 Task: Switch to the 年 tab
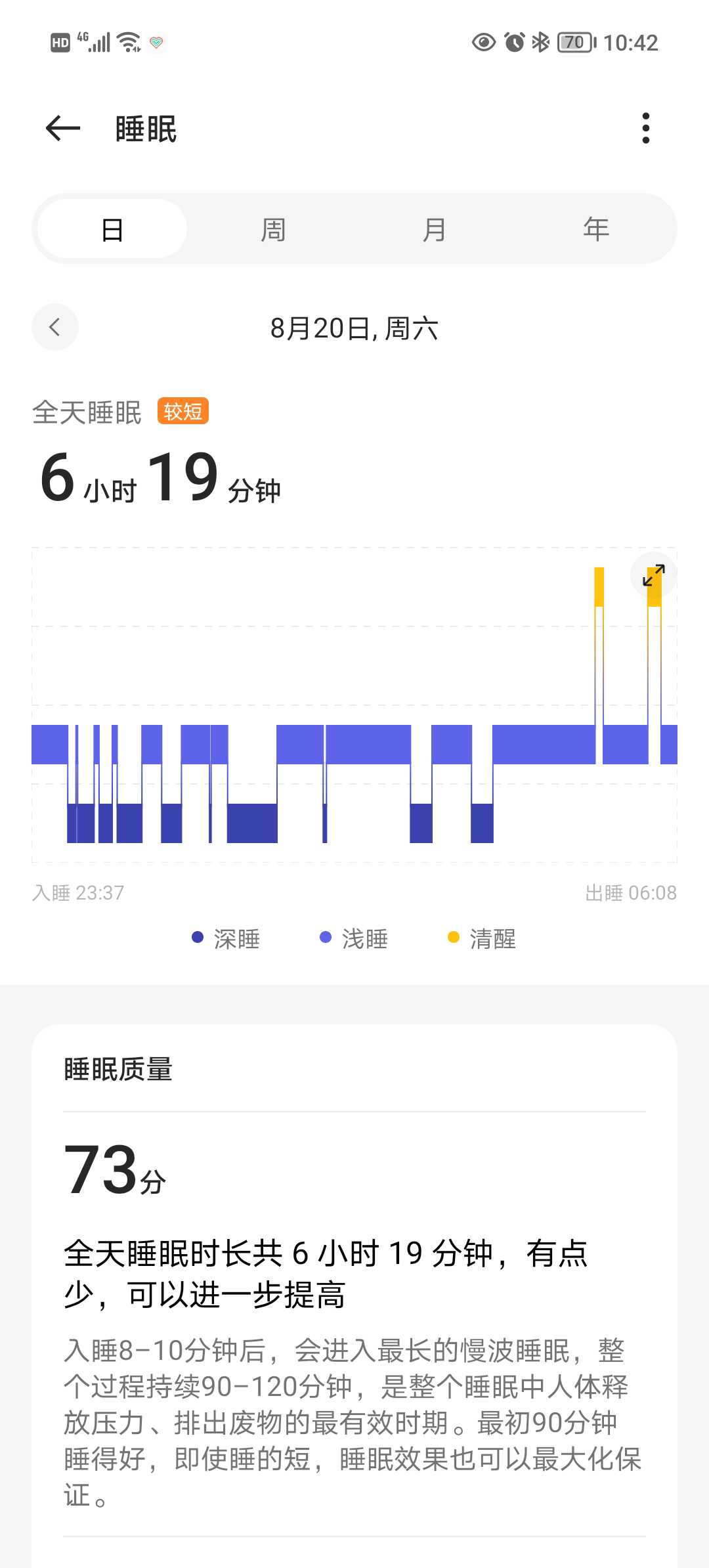[x=596, y=229]
